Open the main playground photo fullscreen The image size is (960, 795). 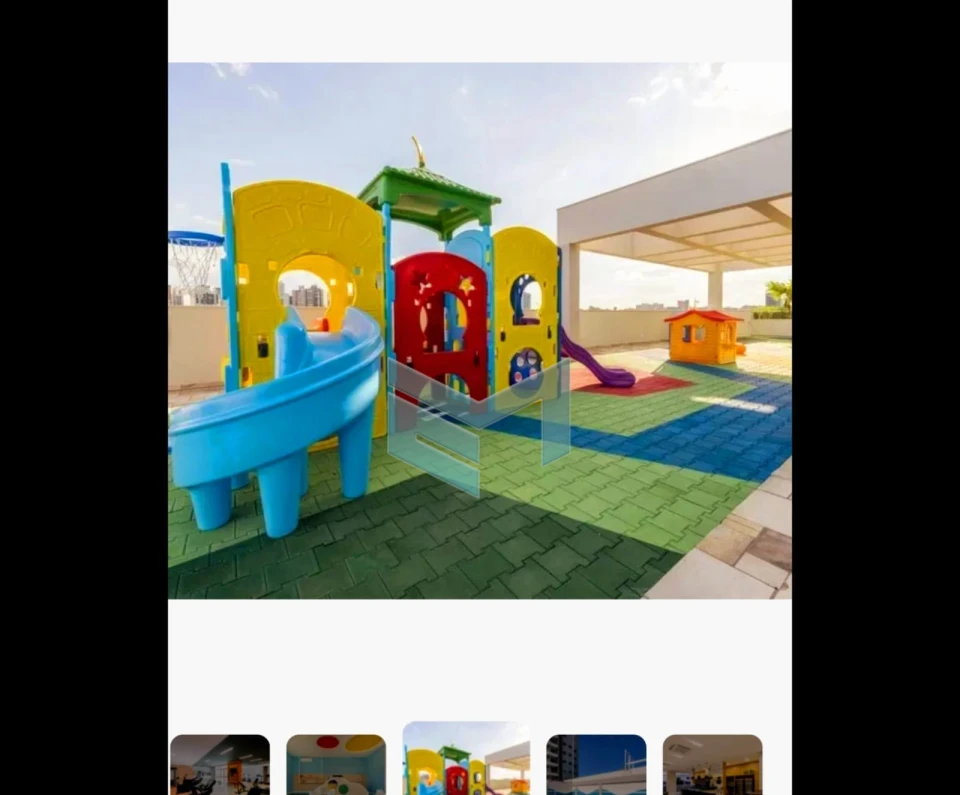(x=479, y=331)
